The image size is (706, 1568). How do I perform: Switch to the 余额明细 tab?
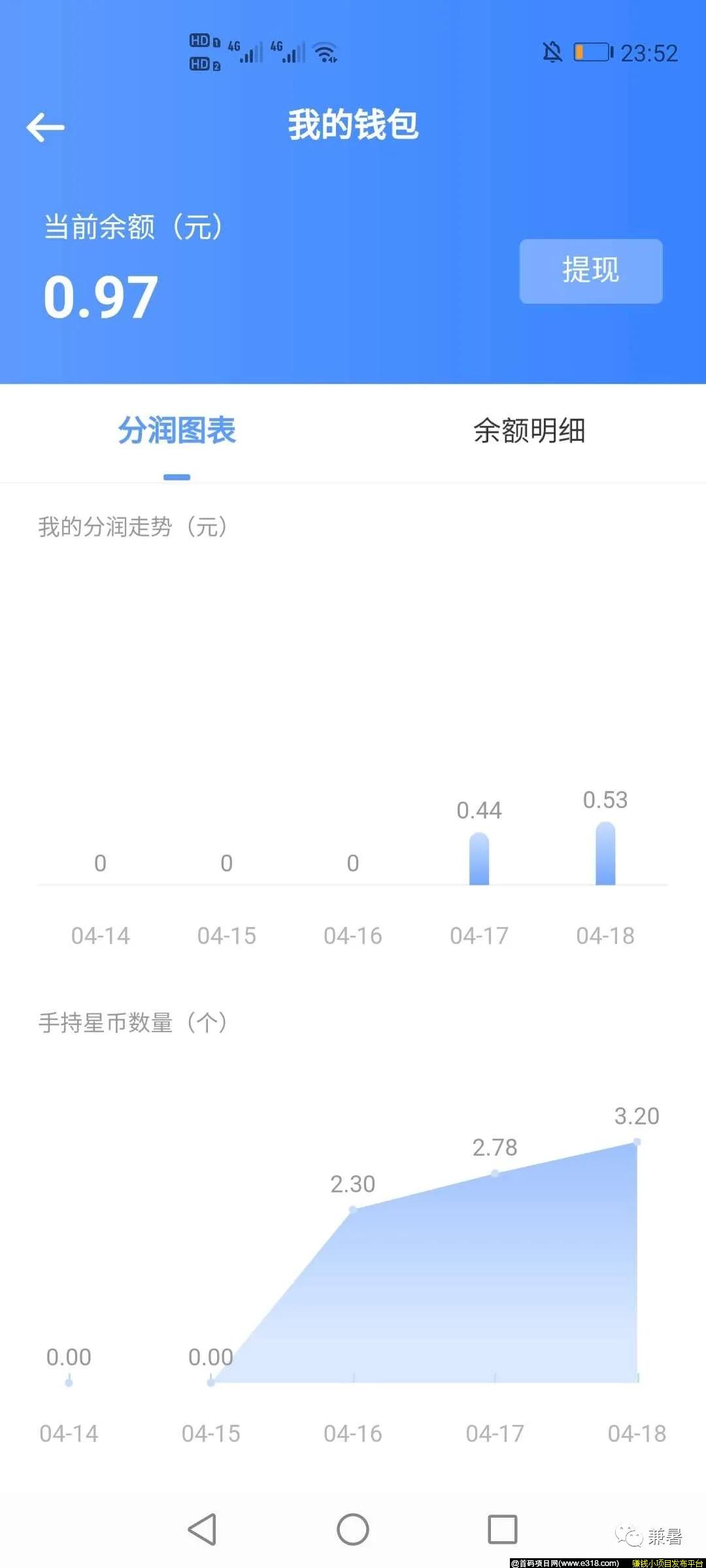529,431
